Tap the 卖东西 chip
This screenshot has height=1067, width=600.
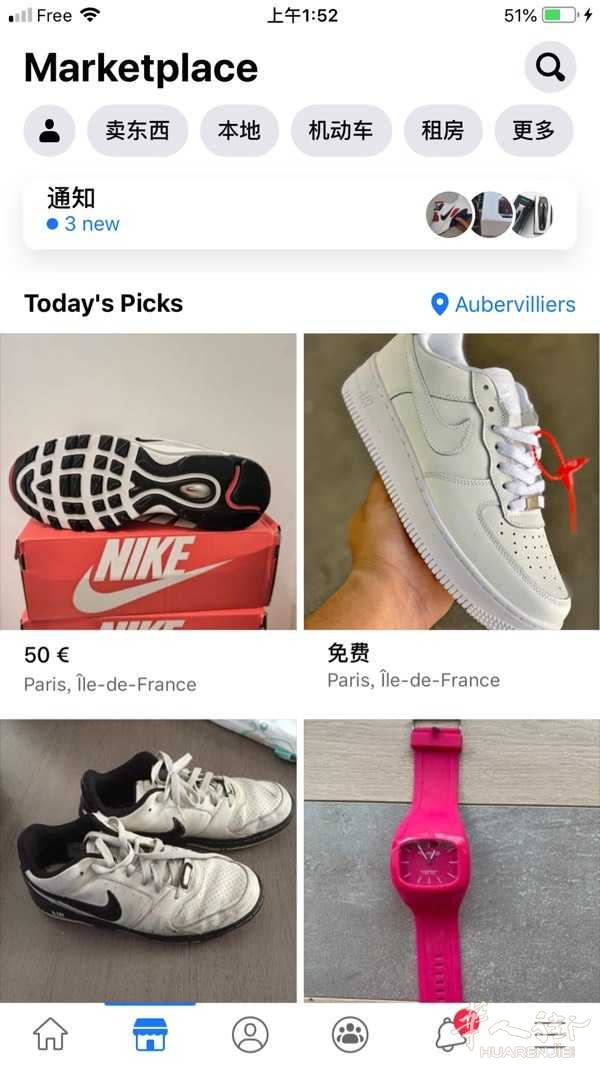tap(137, 130)
